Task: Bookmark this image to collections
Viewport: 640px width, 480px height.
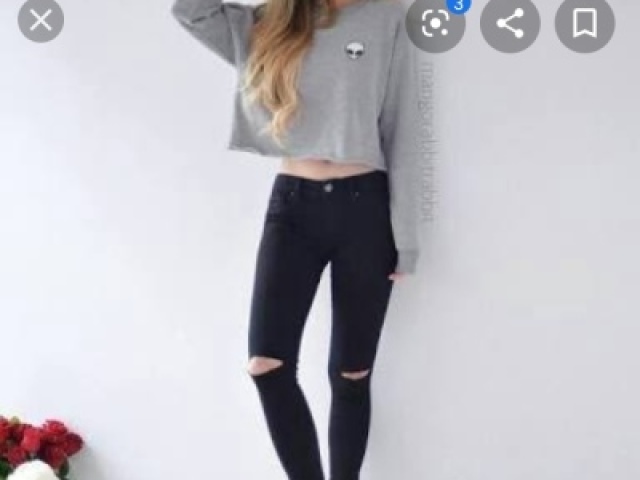Action: tap(584, 24)
